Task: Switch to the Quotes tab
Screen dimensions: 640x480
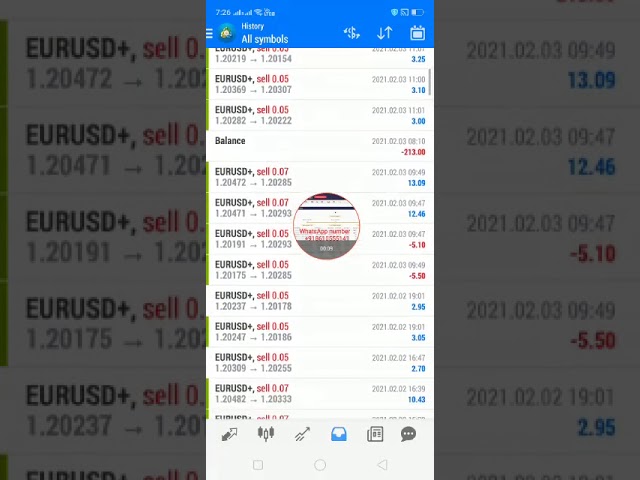Action: pyautogui.click(x=229, y=434)
